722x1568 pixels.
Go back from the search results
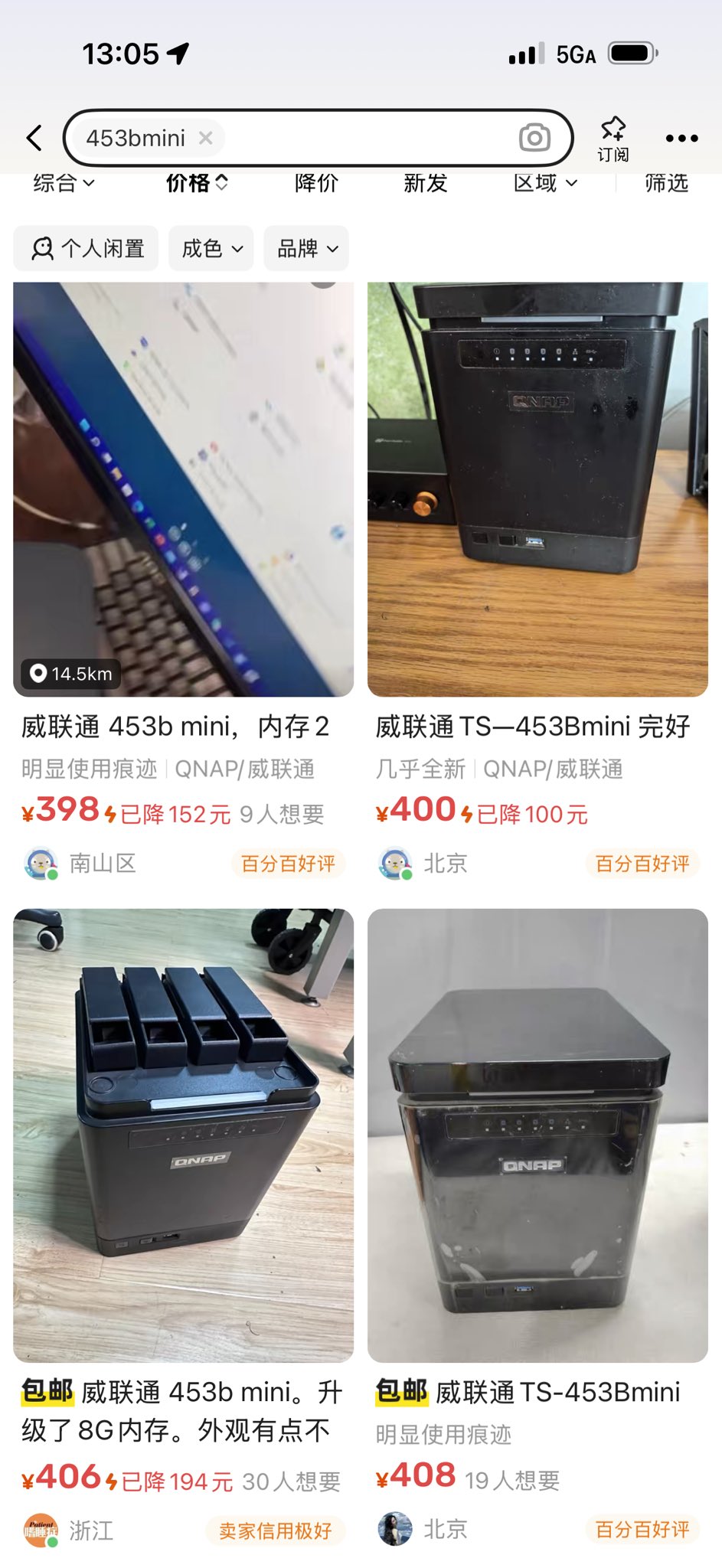pos(34,139)
